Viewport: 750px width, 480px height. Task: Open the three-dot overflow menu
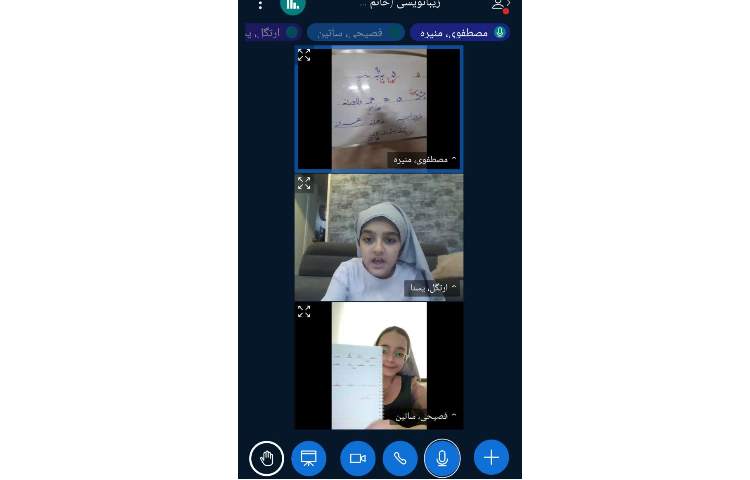tap(261, 5)
